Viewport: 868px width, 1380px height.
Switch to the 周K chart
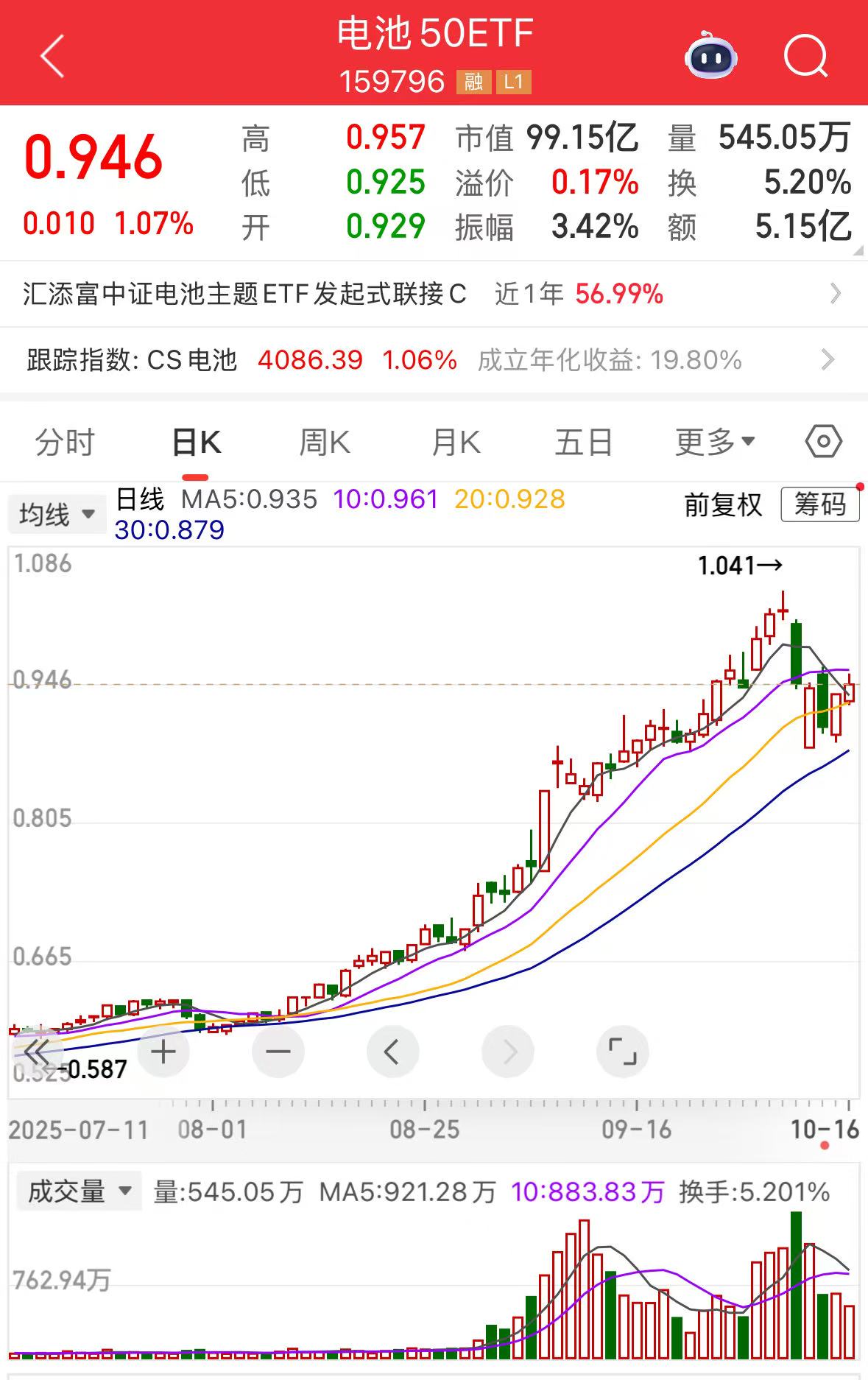325,443
